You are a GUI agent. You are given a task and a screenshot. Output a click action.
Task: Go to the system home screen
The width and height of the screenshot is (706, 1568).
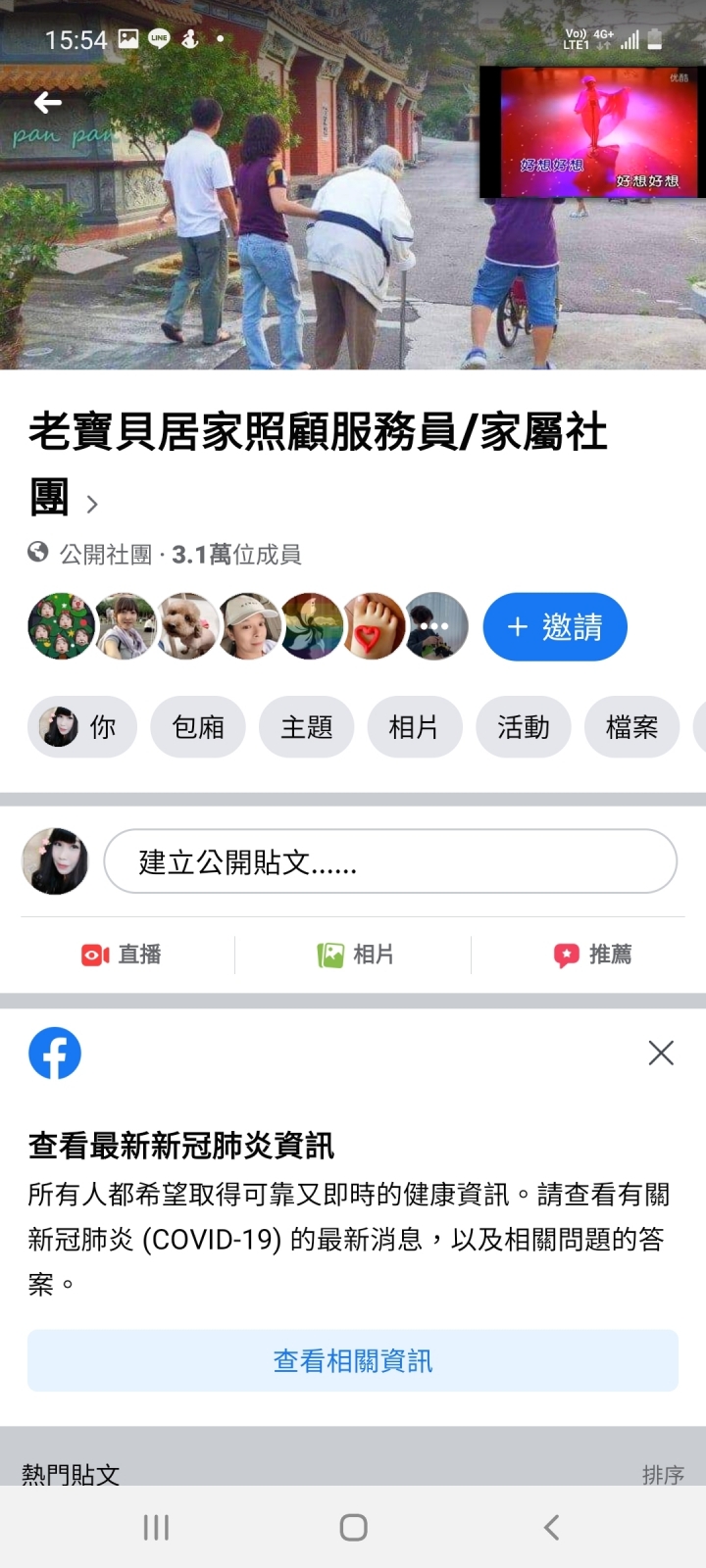tap(353, 1527)
